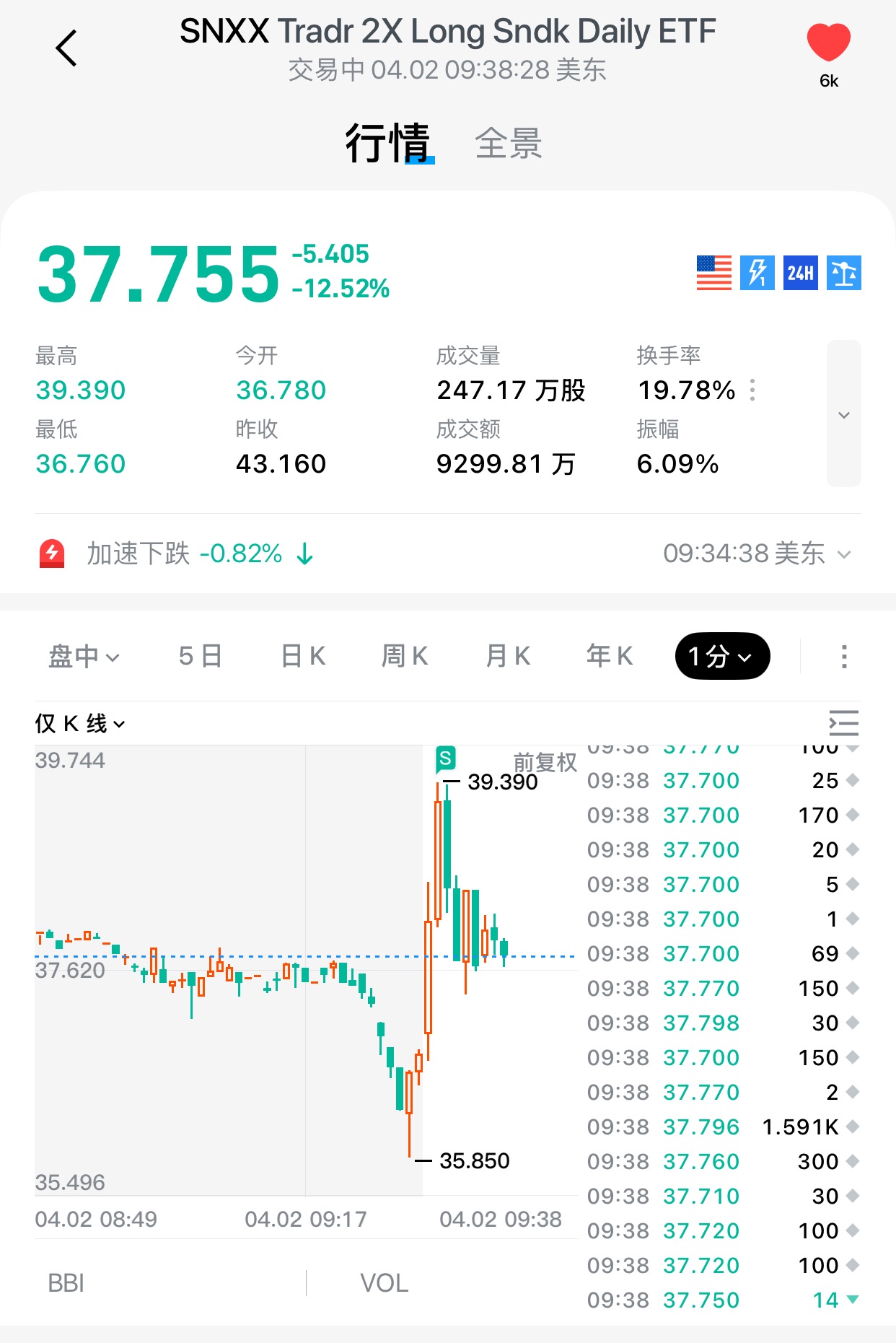Open the 1分 interval dropdown

(x=721, y=656)
